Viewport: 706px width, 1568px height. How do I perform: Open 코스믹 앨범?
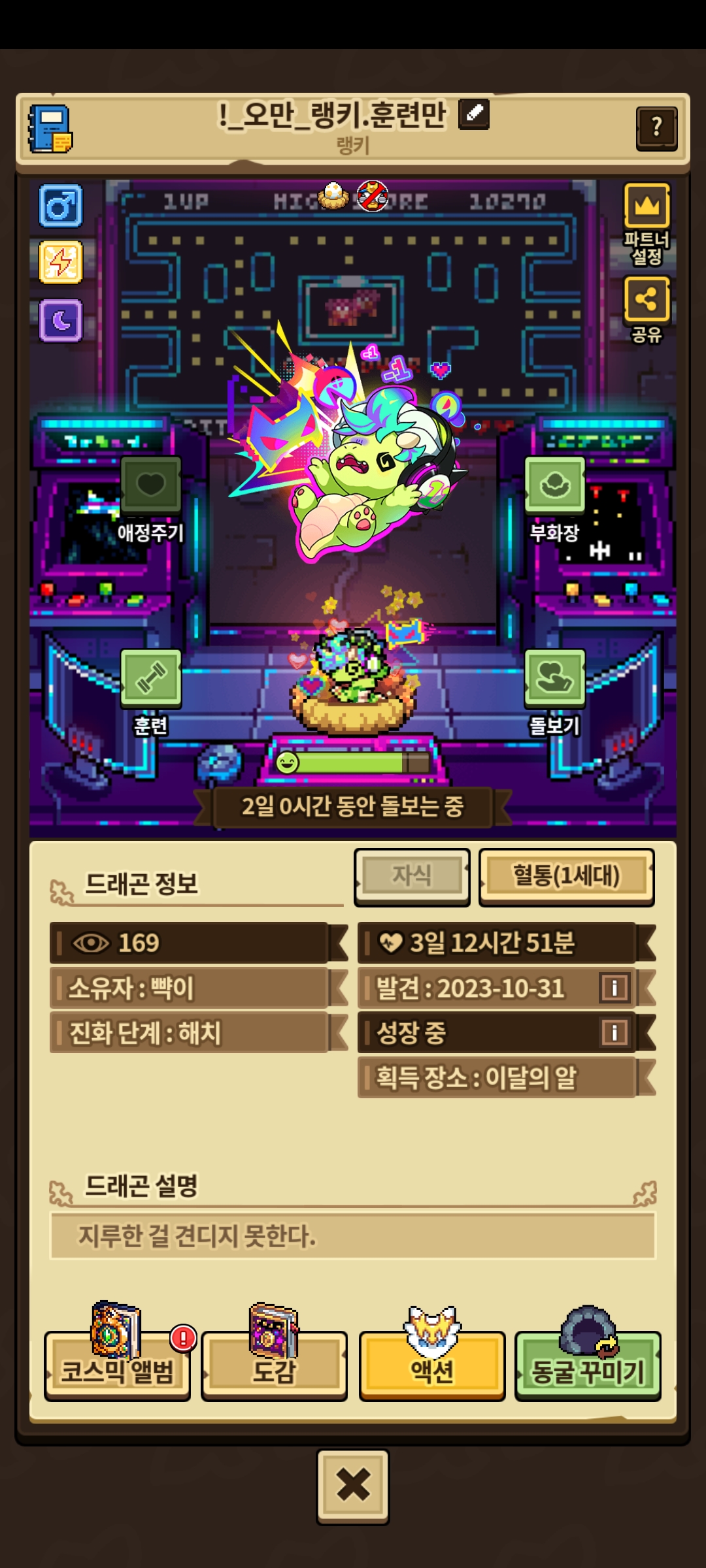pos(117,1366)
